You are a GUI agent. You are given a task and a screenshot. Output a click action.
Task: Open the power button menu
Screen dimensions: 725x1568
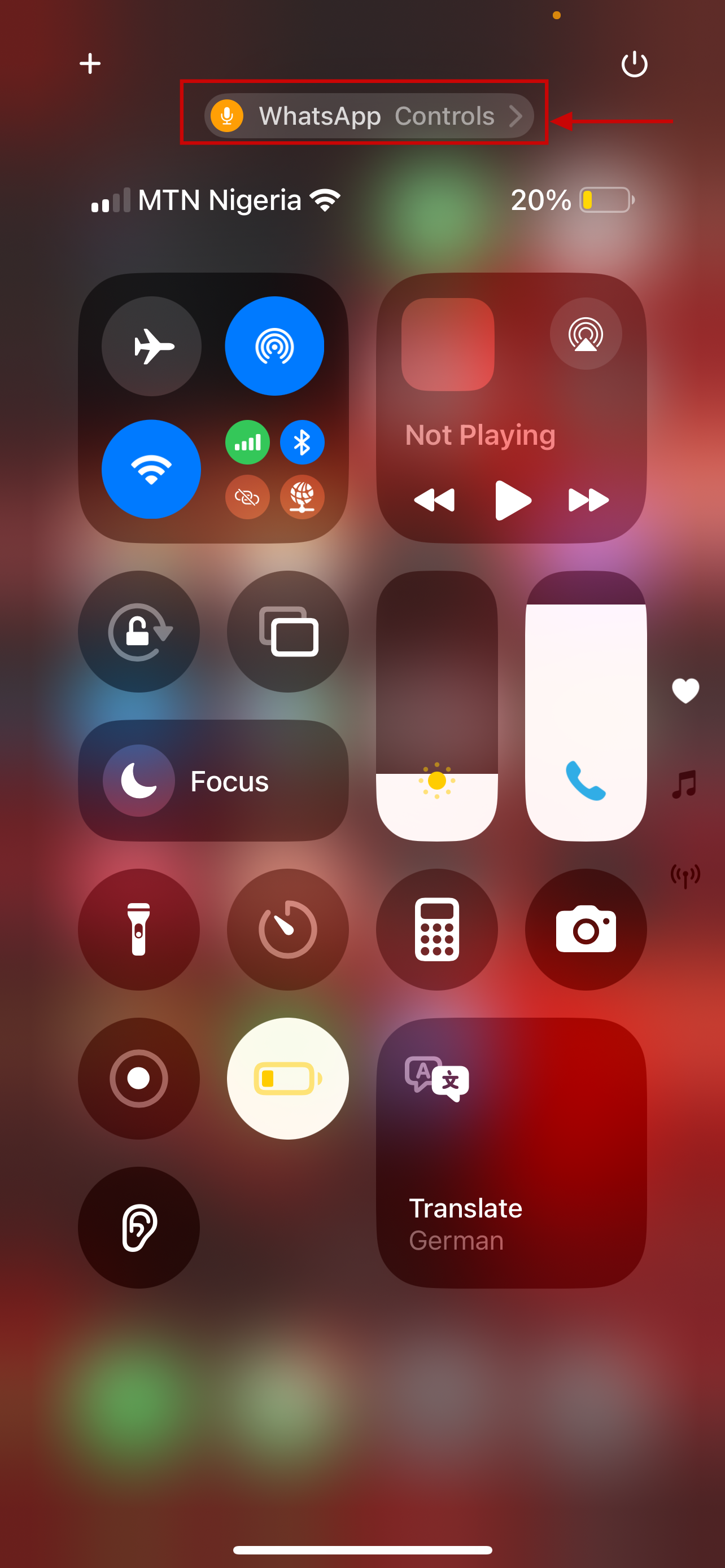(634, 64)
